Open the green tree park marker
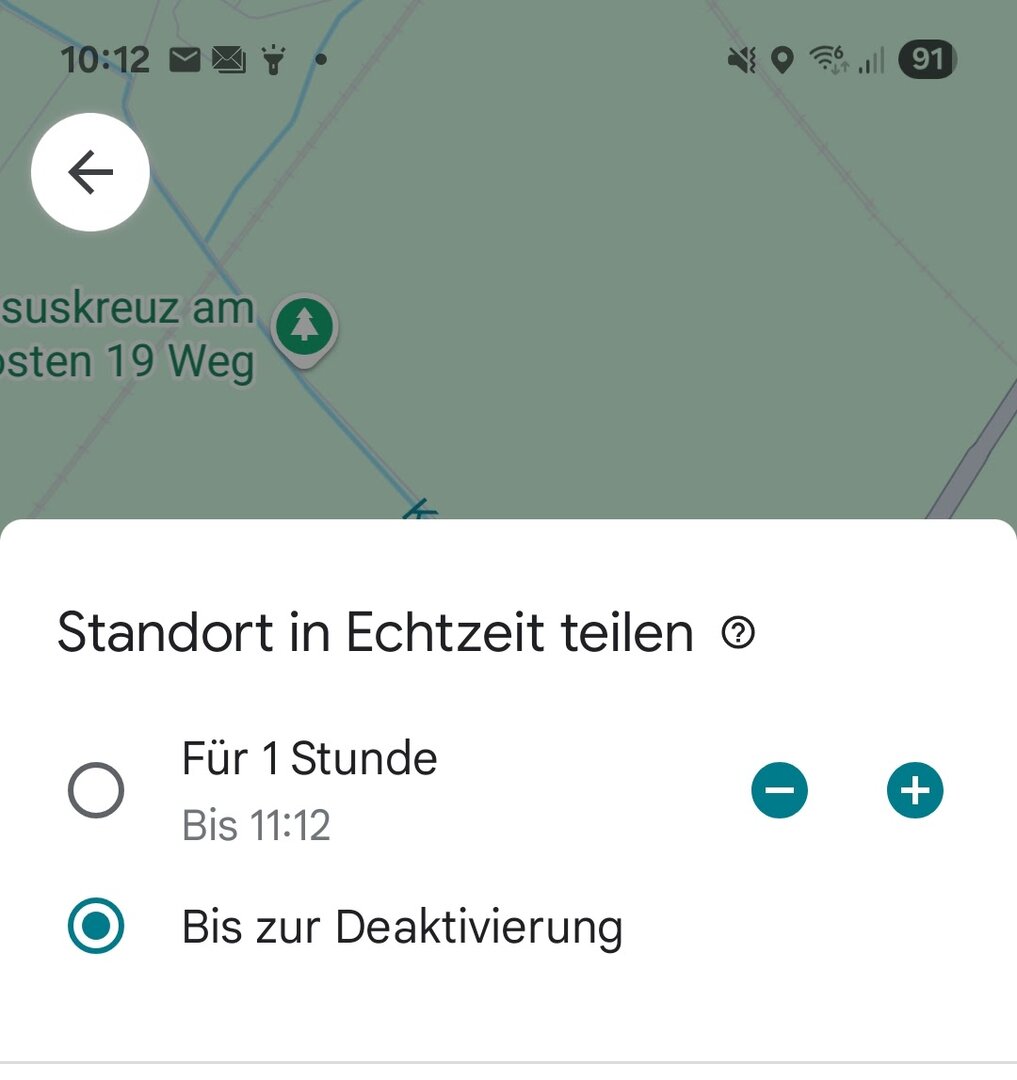Screen dimensions: 1017x1080 click(305, 326)
